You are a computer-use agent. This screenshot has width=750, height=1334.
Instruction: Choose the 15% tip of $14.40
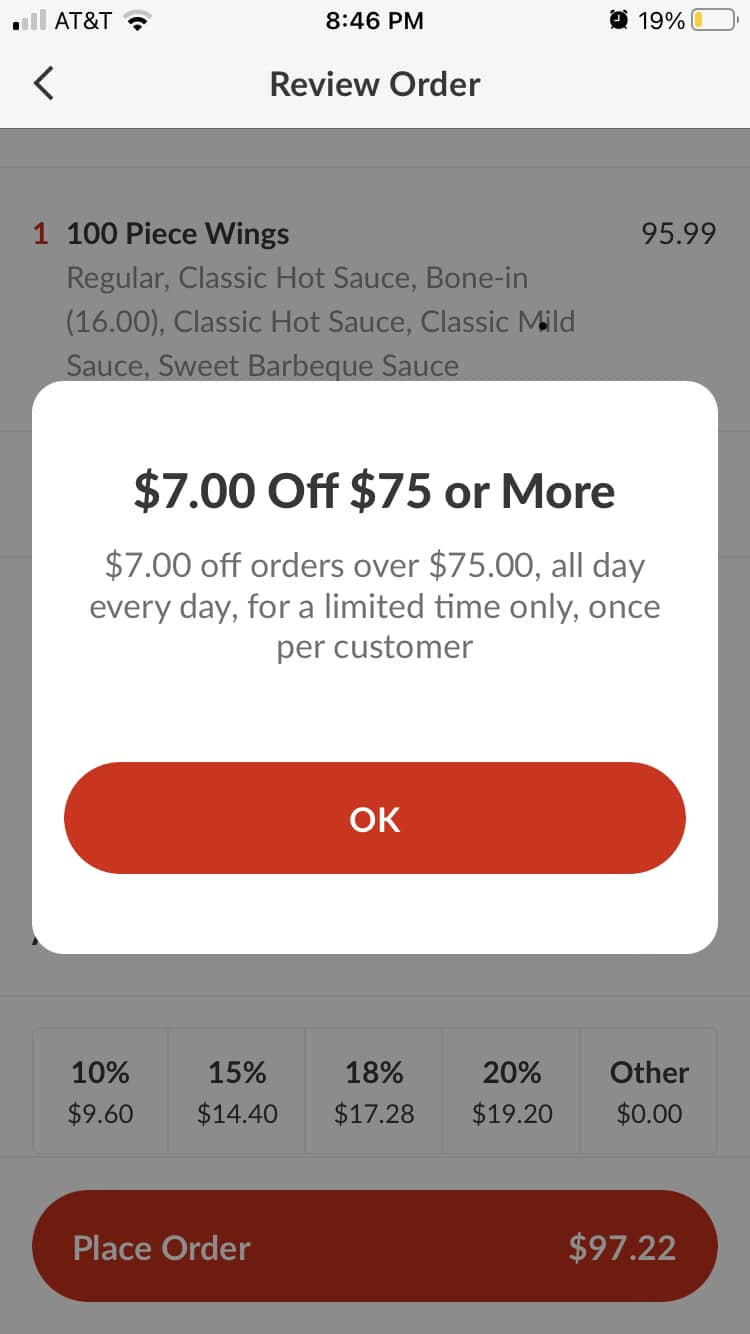coord(237,1091)
